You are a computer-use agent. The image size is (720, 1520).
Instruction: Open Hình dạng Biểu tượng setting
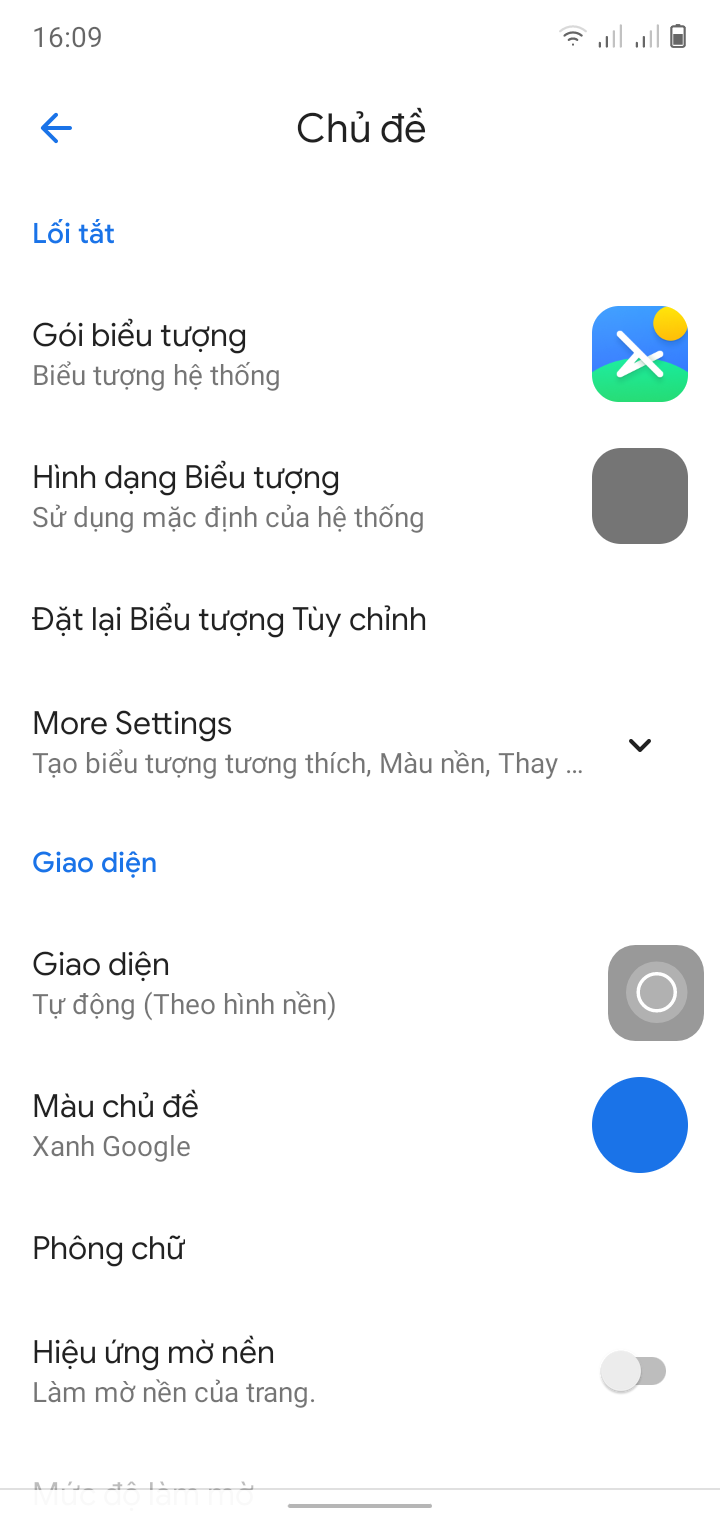pos(300,496)
